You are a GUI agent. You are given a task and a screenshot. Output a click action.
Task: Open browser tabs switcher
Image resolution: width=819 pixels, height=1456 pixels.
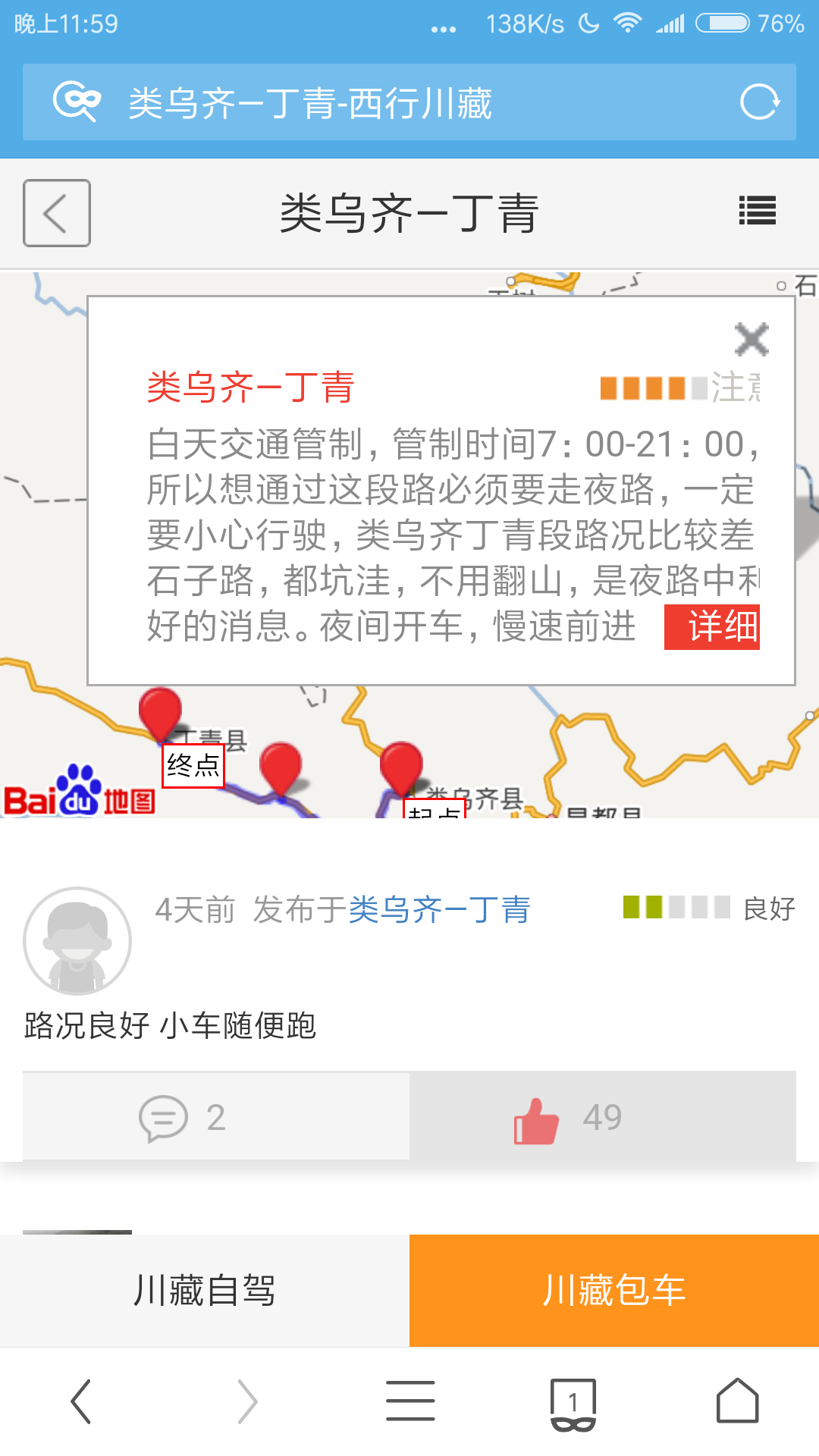[x=573, y=1403]
